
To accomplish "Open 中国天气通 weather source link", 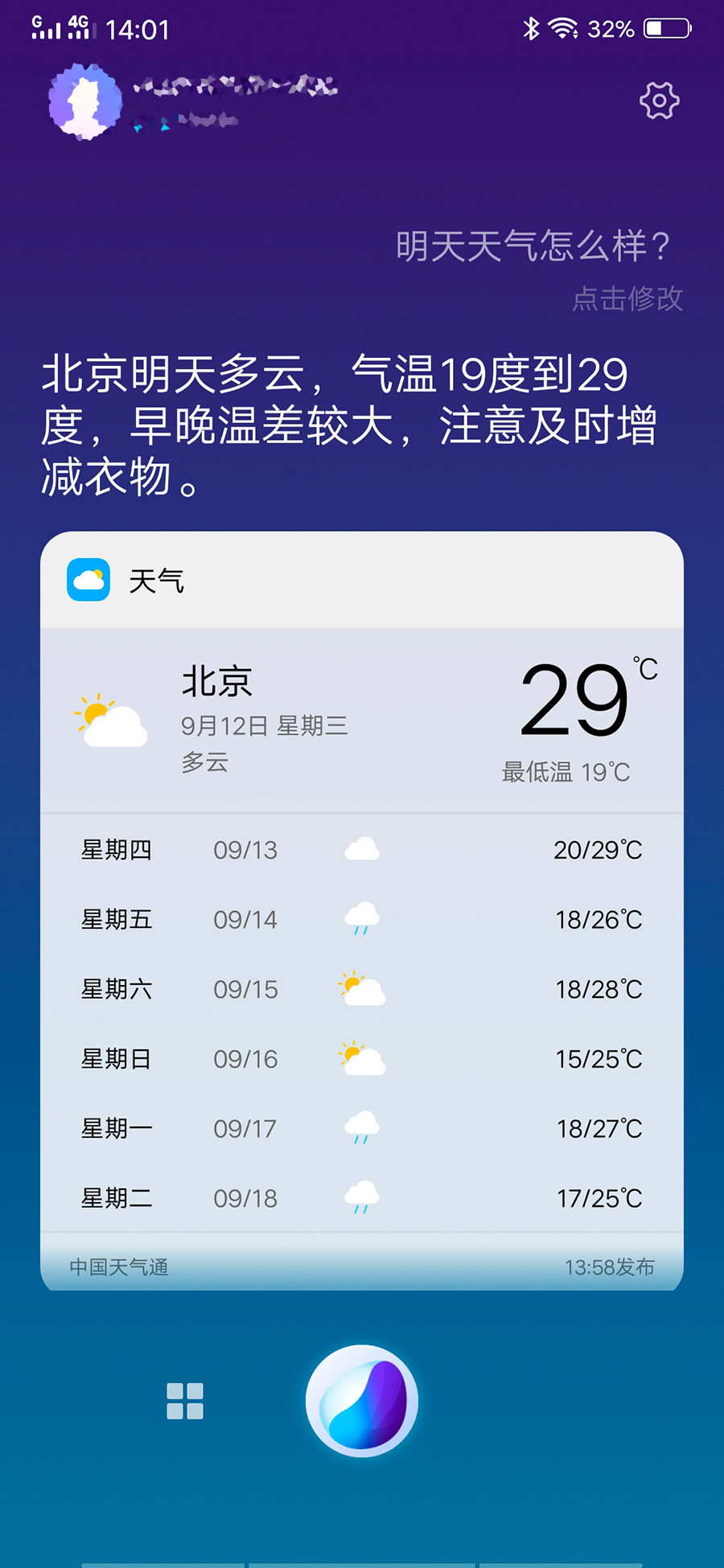I will 119,1266.
